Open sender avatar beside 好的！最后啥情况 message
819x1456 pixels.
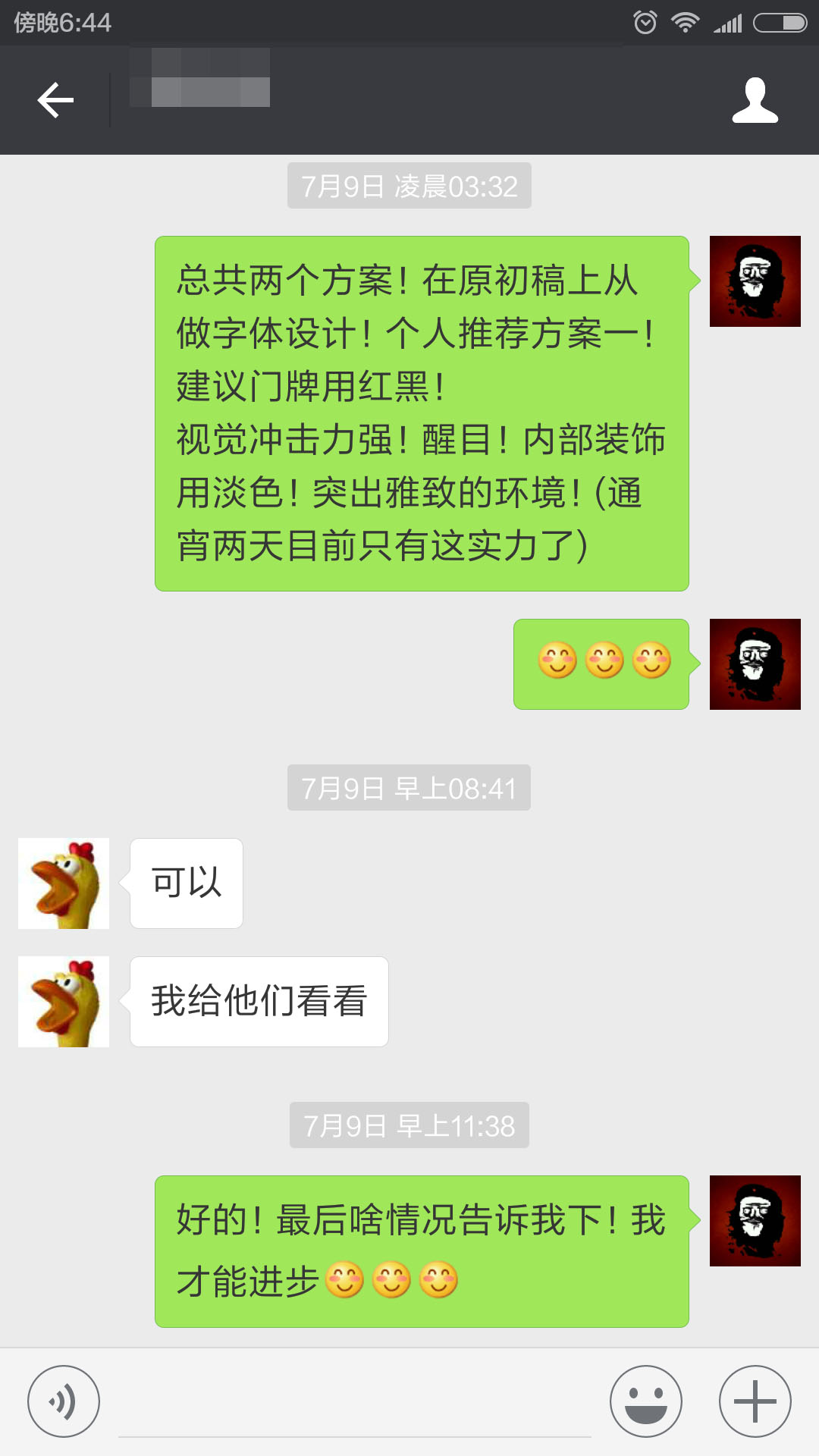pos(755,1221)
